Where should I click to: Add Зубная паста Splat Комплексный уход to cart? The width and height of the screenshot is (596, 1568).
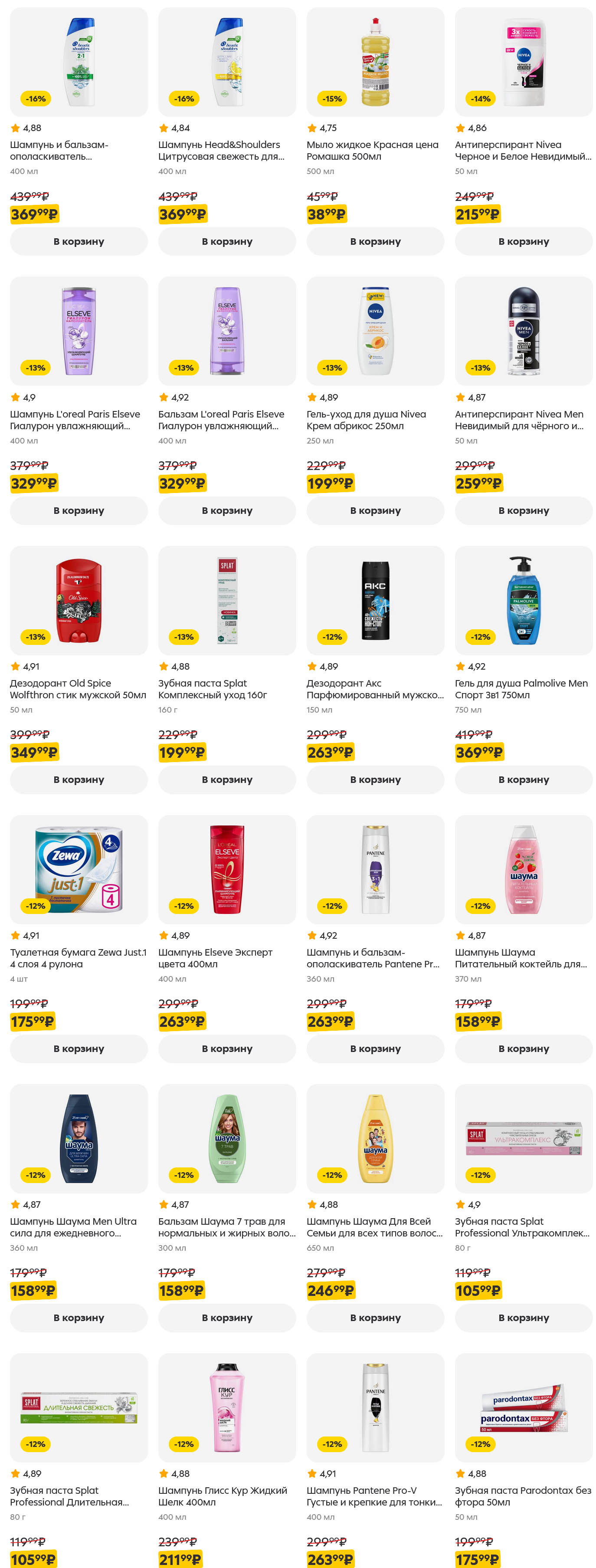(x=227, y=779)
